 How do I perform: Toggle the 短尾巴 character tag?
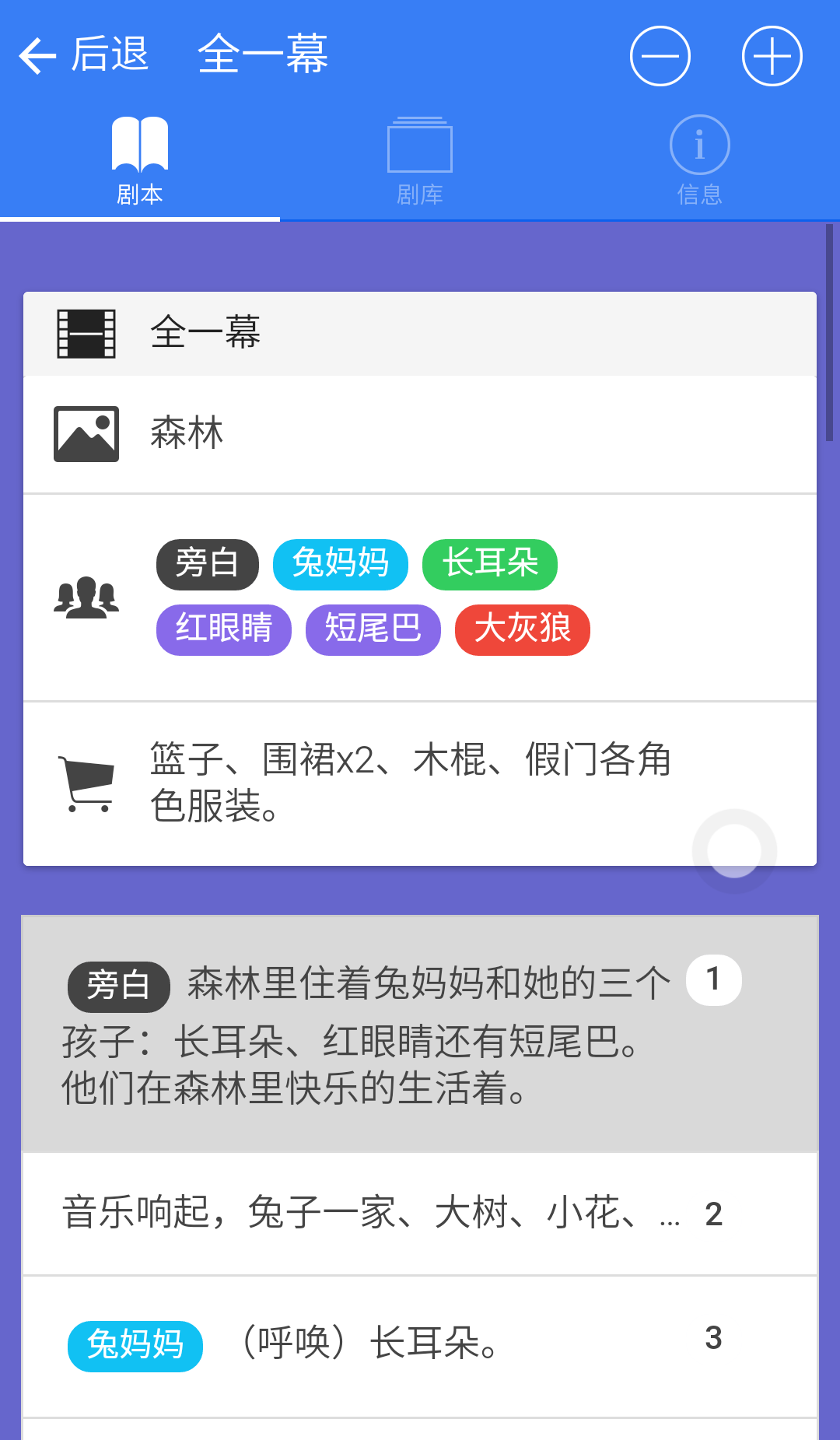click(373, 630)
